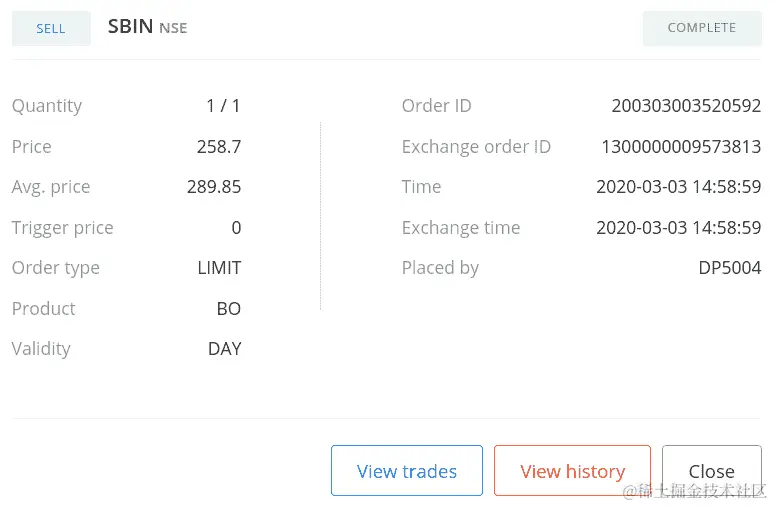Open View trades for SBIN order
Viewport: 773px width, 506px height.
coord(406,471)
